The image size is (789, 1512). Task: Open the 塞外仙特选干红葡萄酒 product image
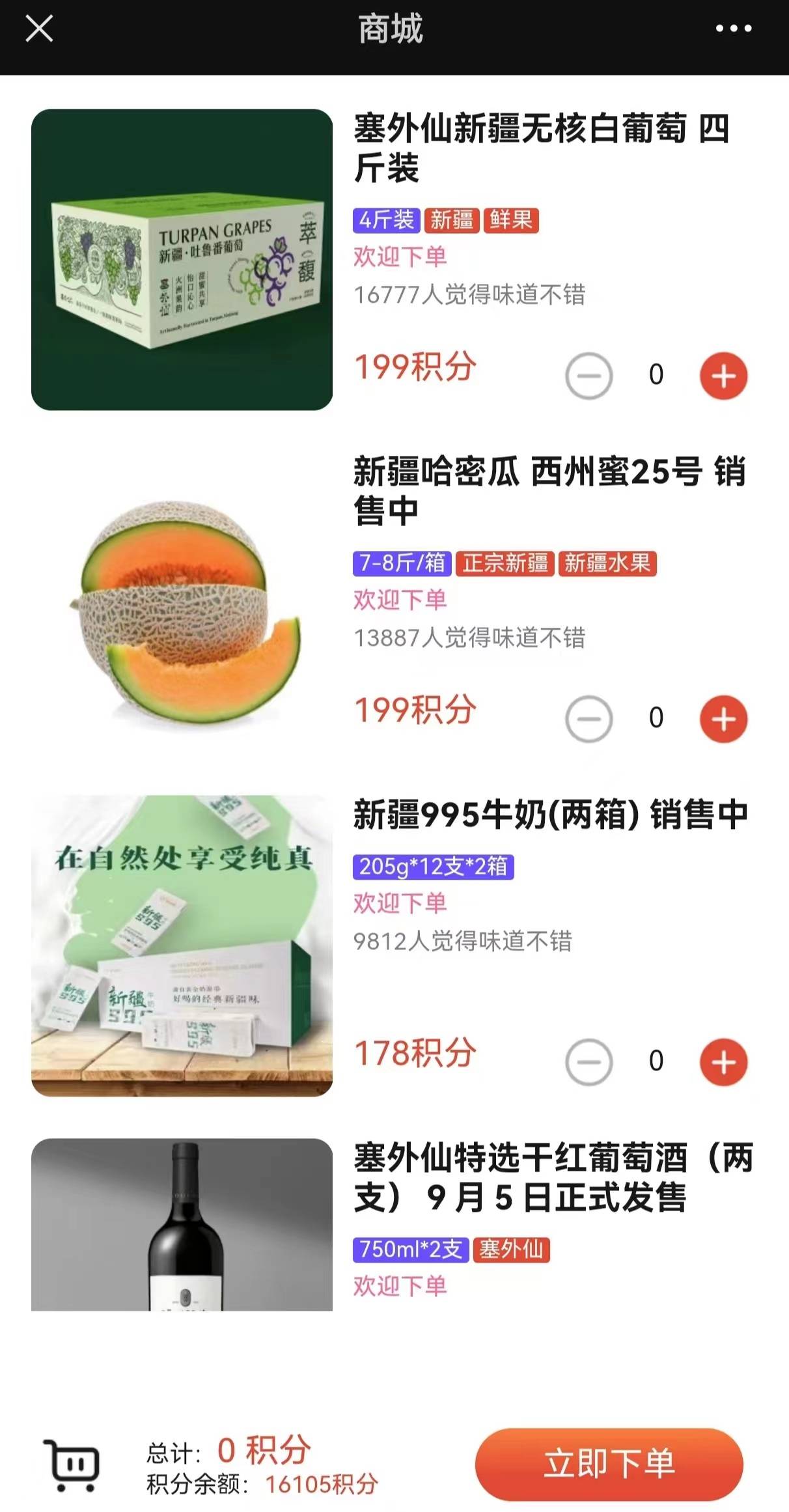[x=182, y=1224]
